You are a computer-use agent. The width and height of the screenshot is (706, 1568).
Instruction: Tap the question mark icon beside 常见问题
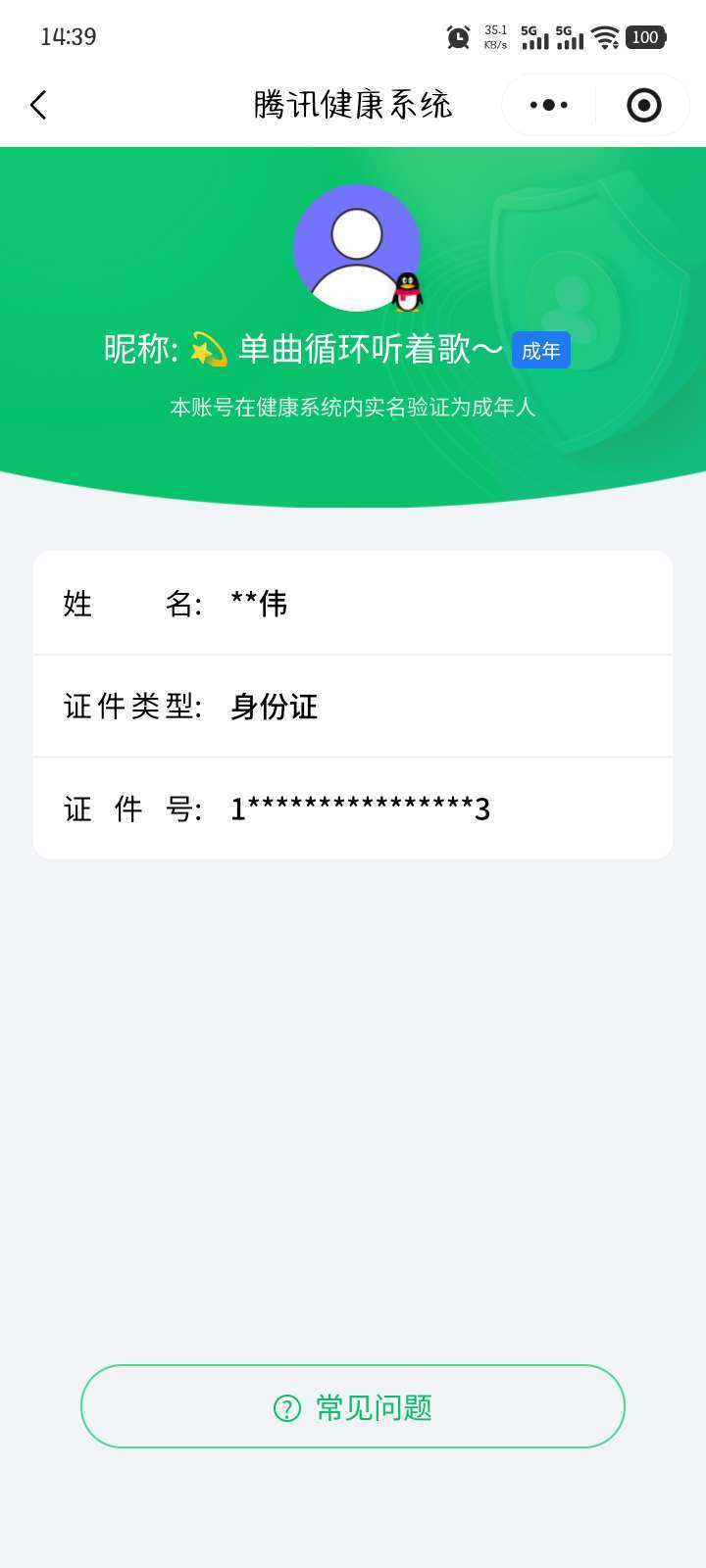[x=284, y=1406]
